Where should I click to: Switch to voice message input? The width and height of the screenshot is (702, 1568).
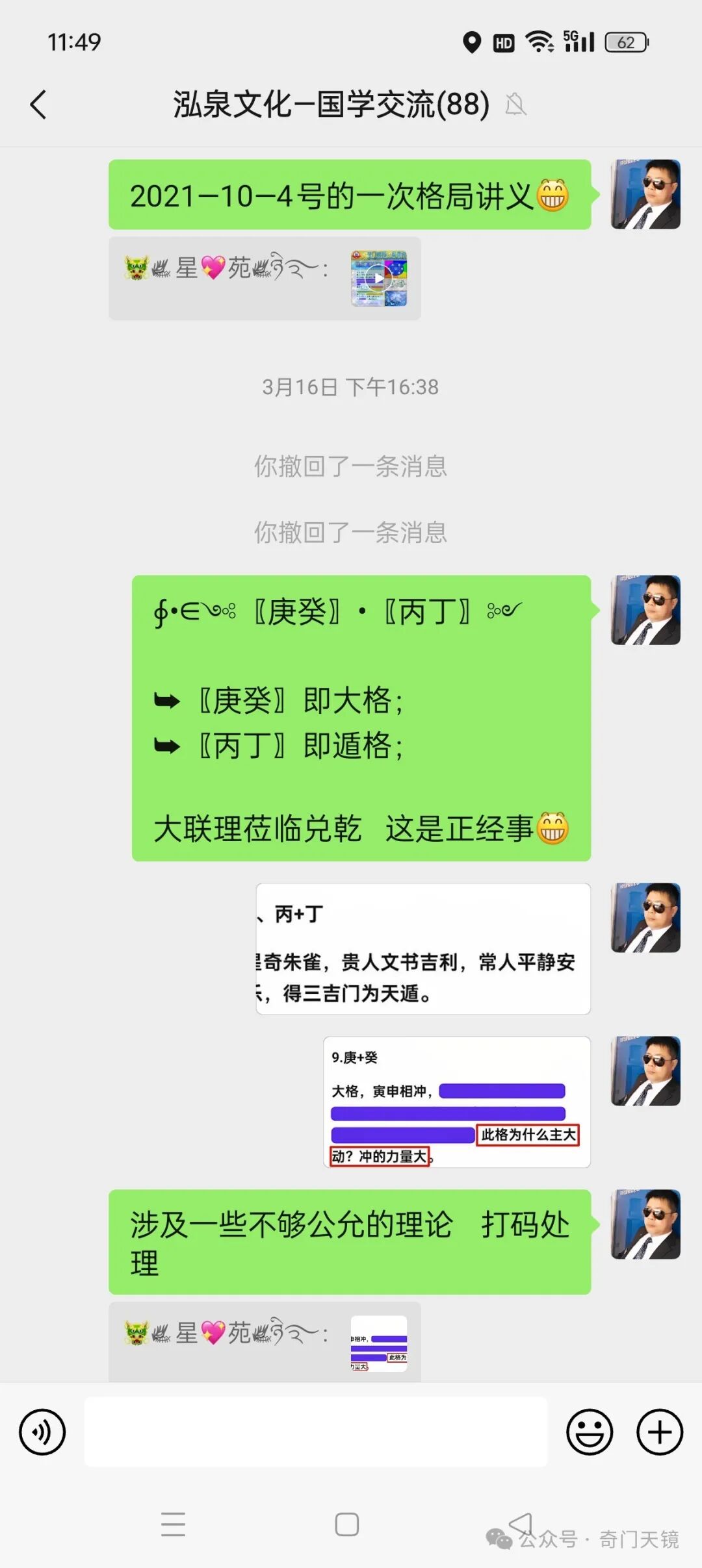click(42, 1432)
